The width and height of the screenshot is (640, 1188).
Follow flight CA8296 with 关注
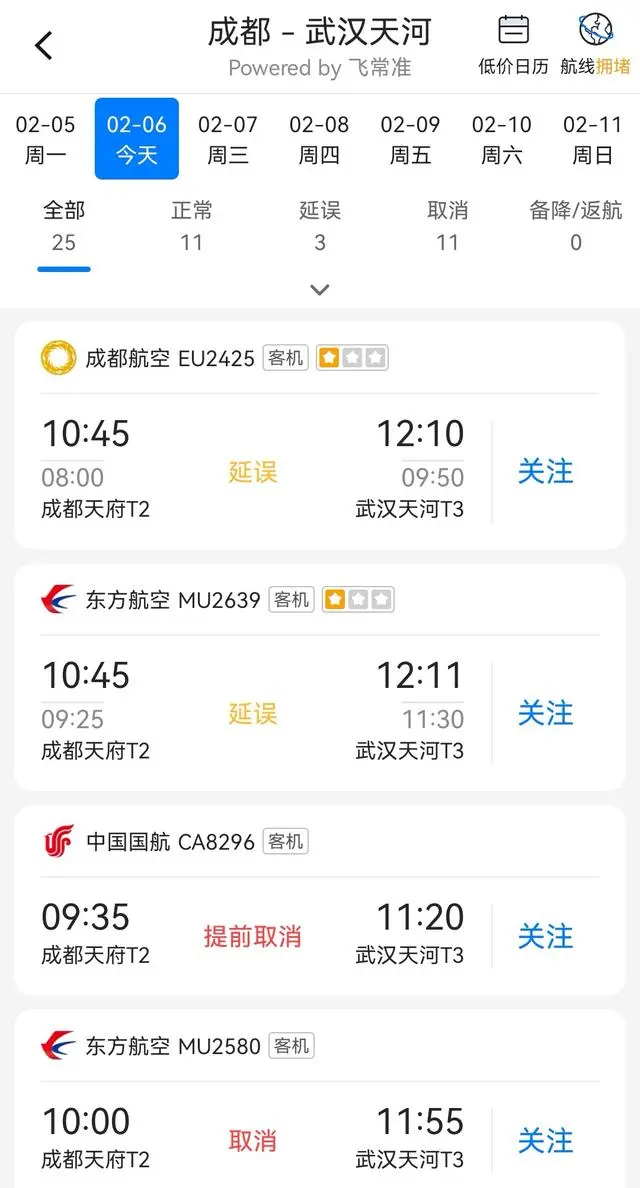point(545,936)
